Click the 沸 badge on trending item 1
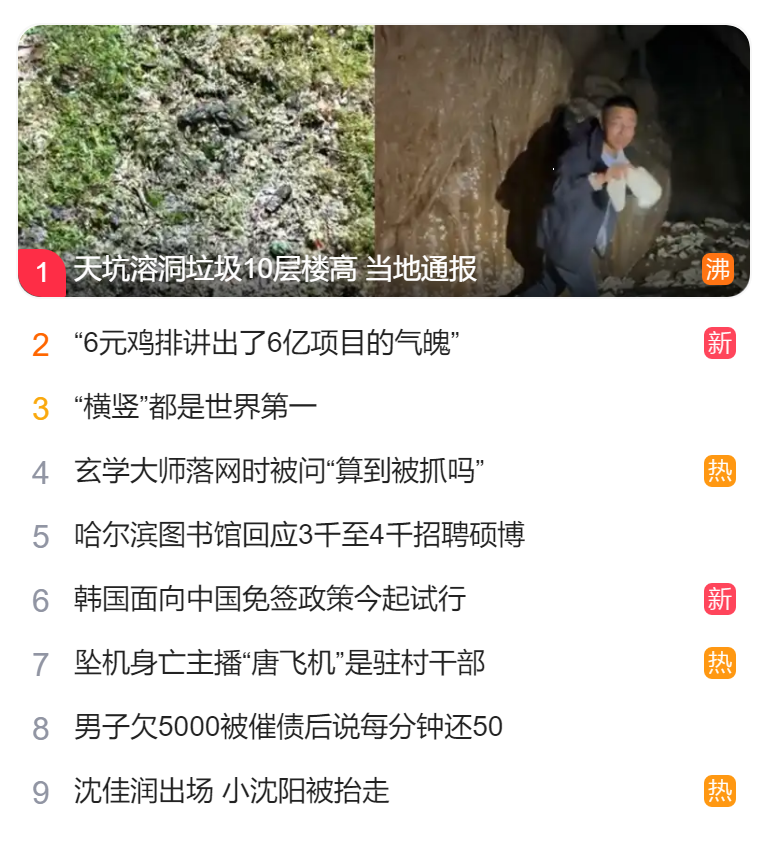This screenshot has width=772, height=841. pyautogui.click(x=719, y=269)
